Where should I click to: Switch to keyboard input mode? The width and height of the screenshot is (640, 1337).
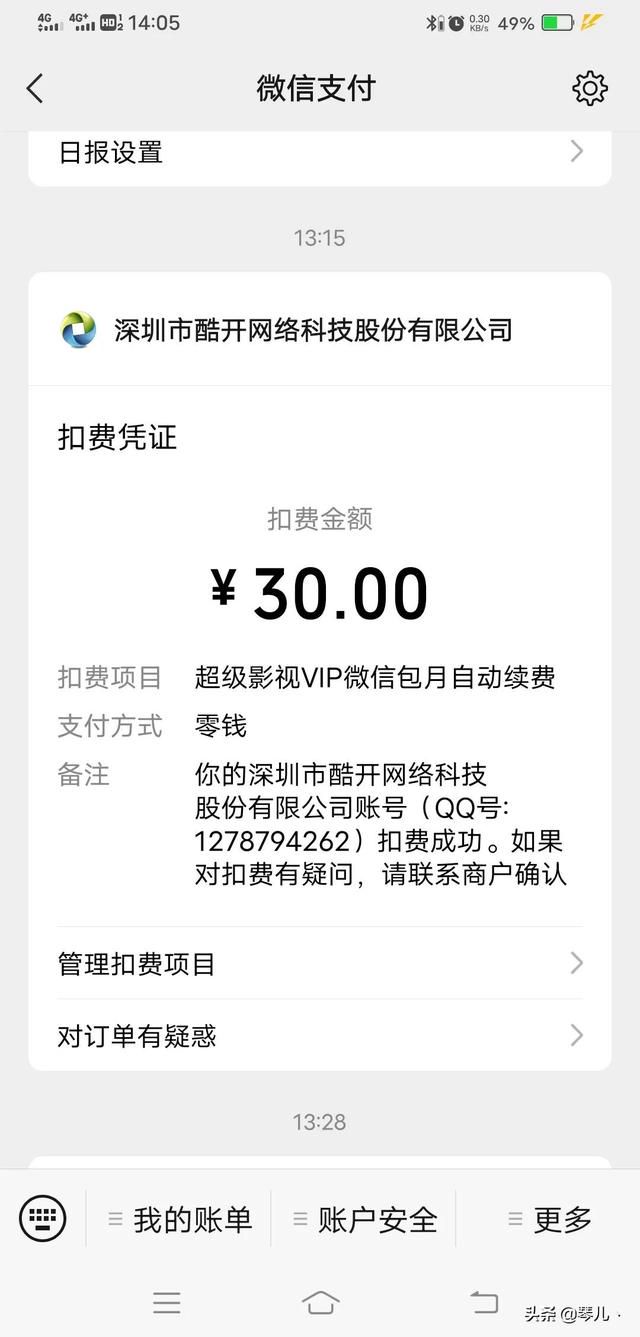point(43,1218)
